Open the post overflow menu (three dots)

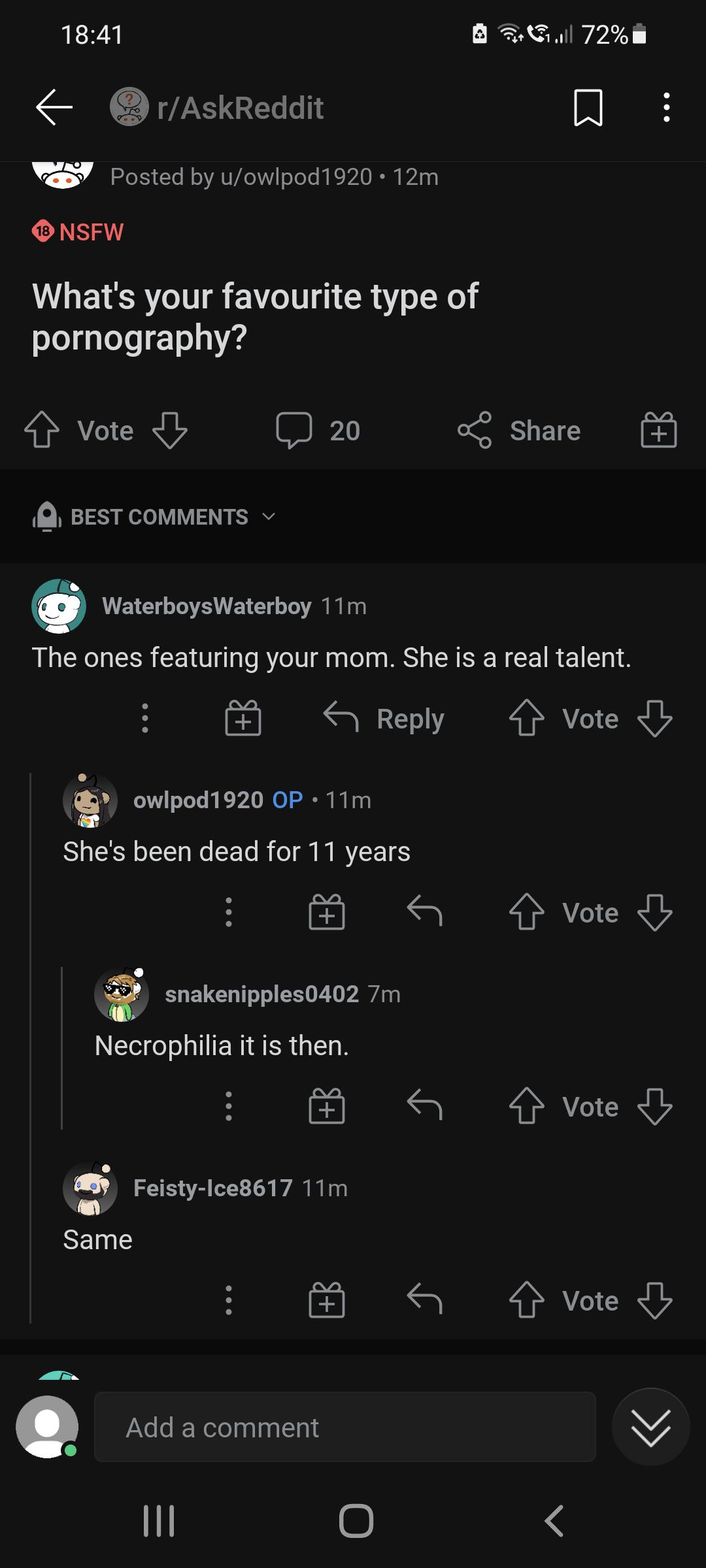665,108
